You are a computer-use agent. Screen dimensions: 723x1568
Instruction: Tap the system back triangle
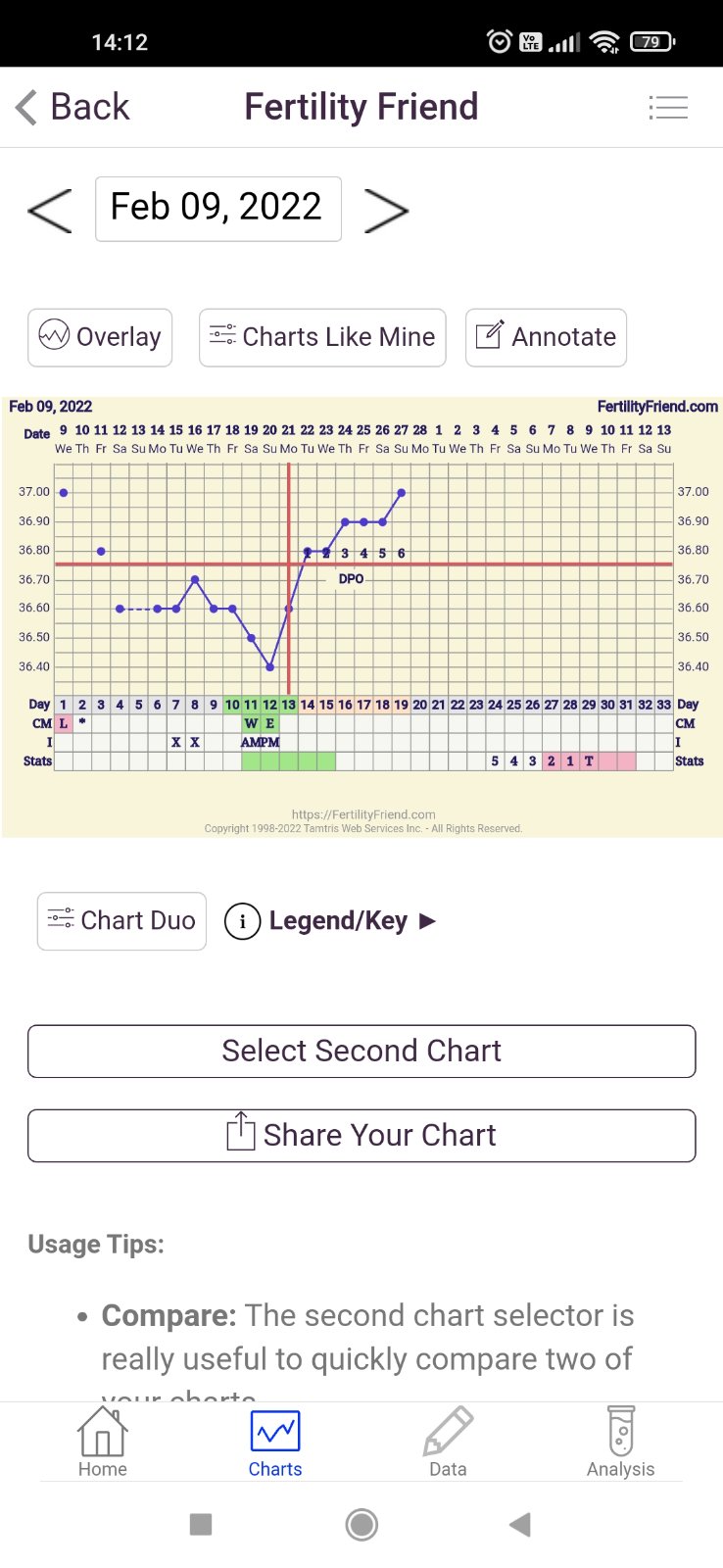(x=520, y=1524)
